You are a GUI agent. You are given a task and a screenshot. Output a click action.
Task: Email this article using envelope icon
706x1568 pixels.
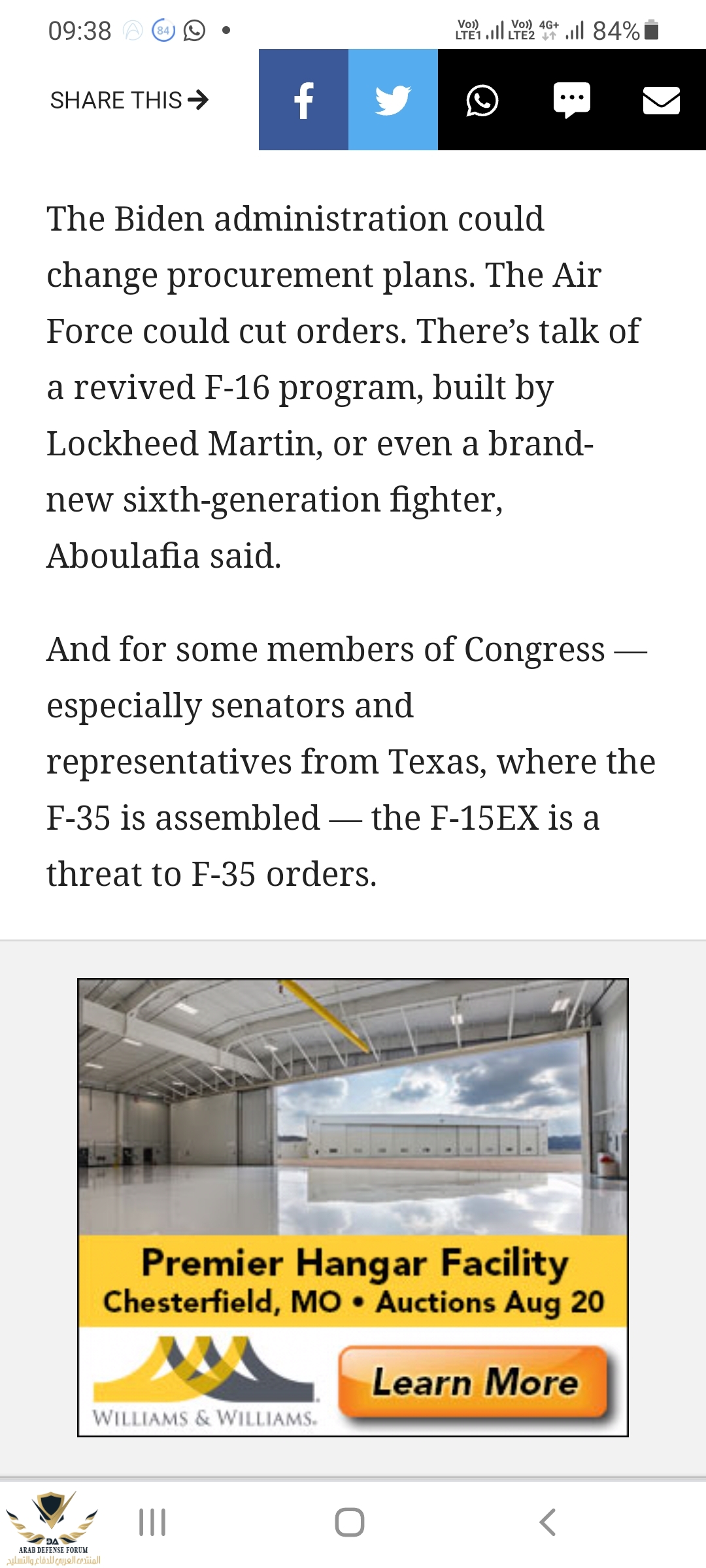pos(662,100)
